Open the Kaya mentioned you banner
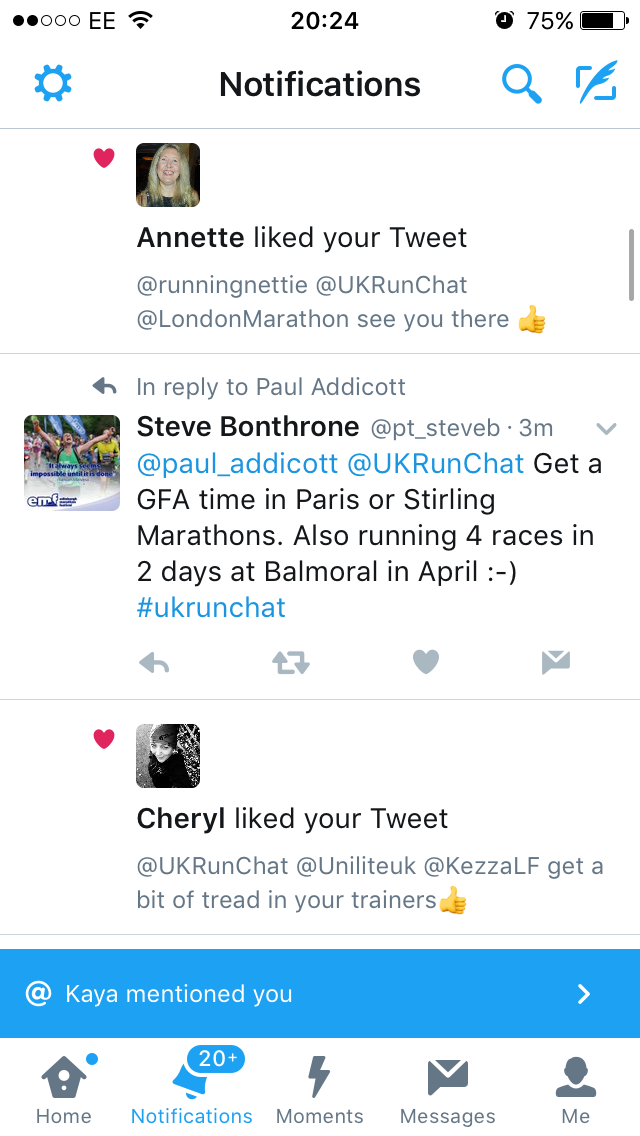Viewport: 640px width, 1136px height. (320, 994)
